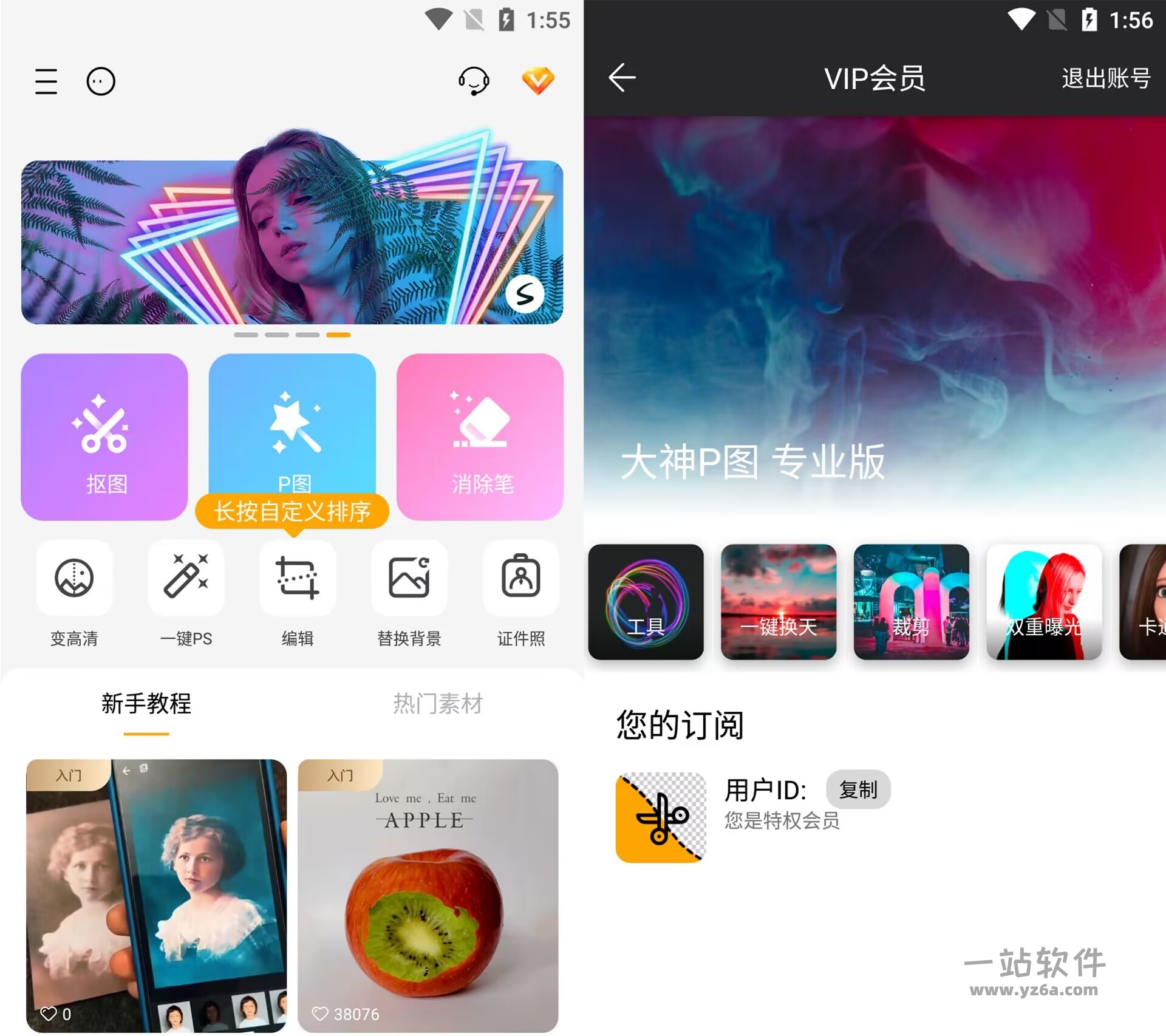Viewport: 1166px width, 1036px height.
Task: Start the 抠图 cutout tool
Action: coord(104,437)
